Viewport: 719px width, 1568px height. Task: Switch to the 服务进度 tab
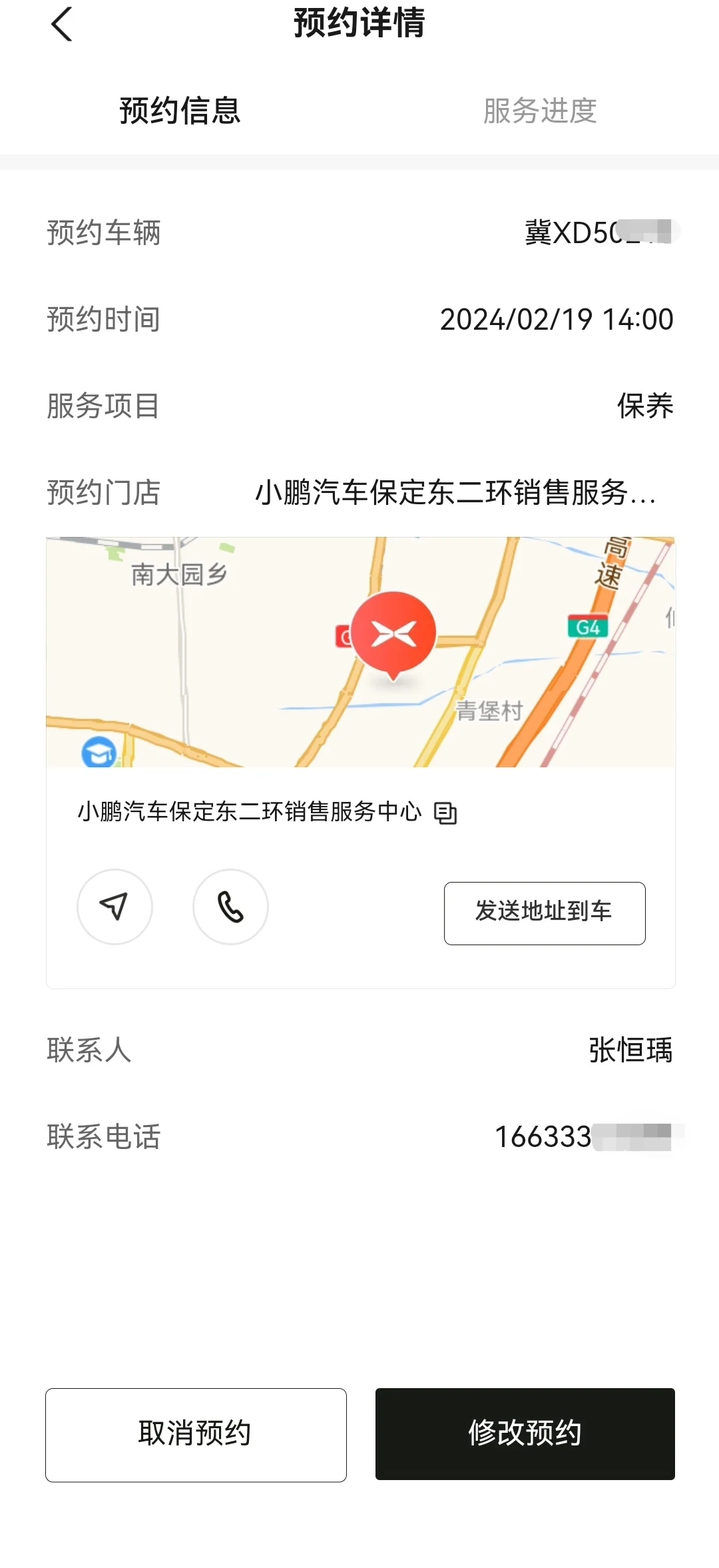pyautogui.click(x=540, y=111)
